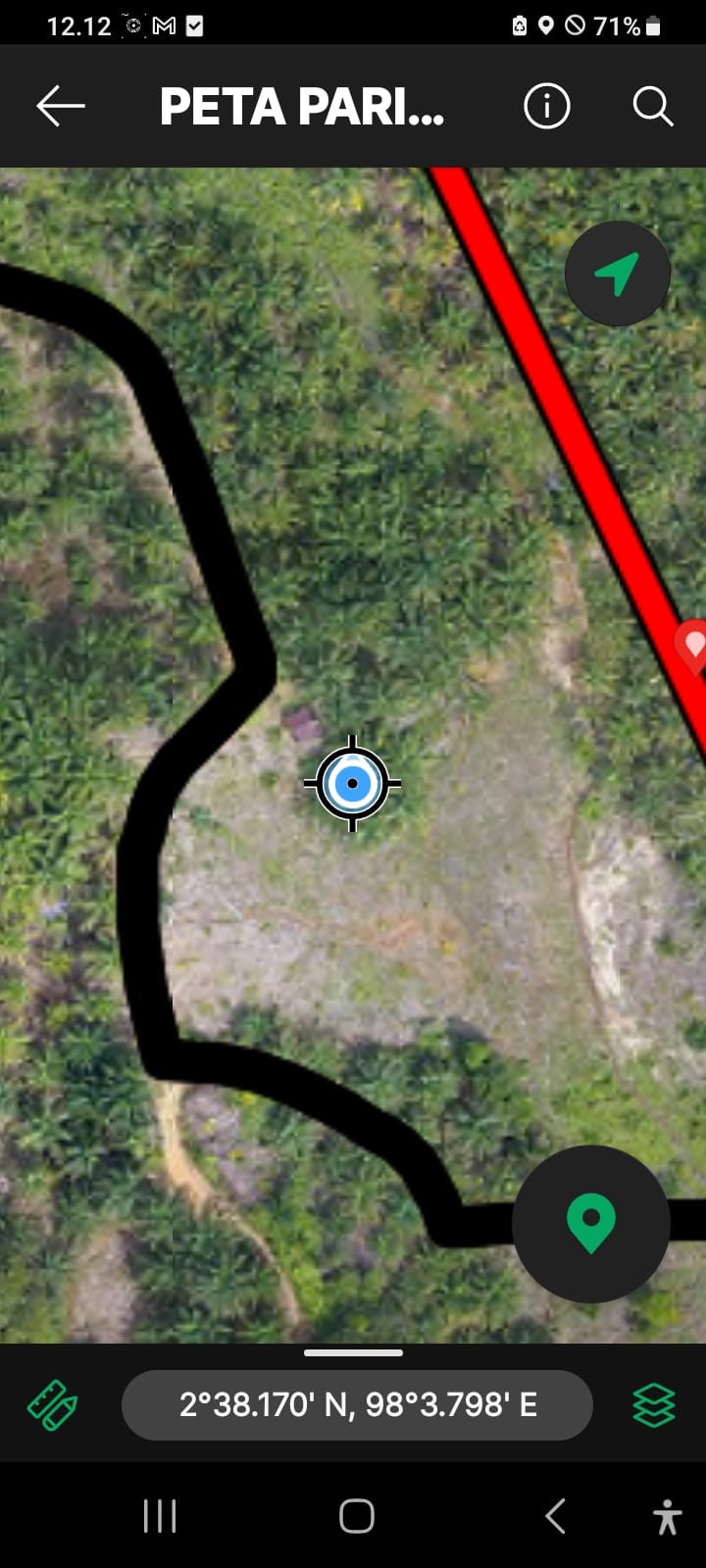The image size is (706, 1568).
Task: Tap the coordinates pill 2°38.170' N
Action: [x=357, y=1405]
